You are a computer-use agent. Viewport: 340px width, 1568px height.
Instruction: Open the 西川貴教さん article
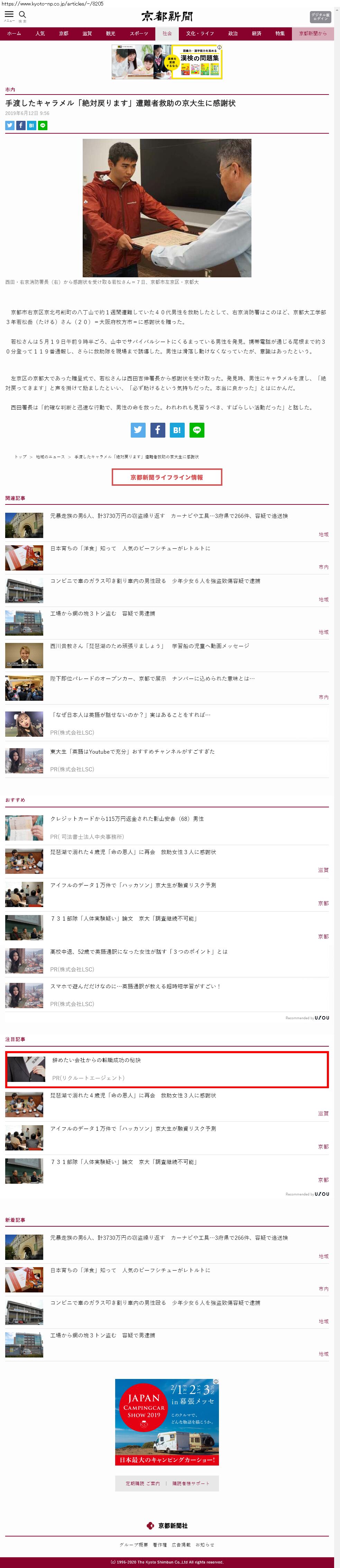tap(149, 646)
